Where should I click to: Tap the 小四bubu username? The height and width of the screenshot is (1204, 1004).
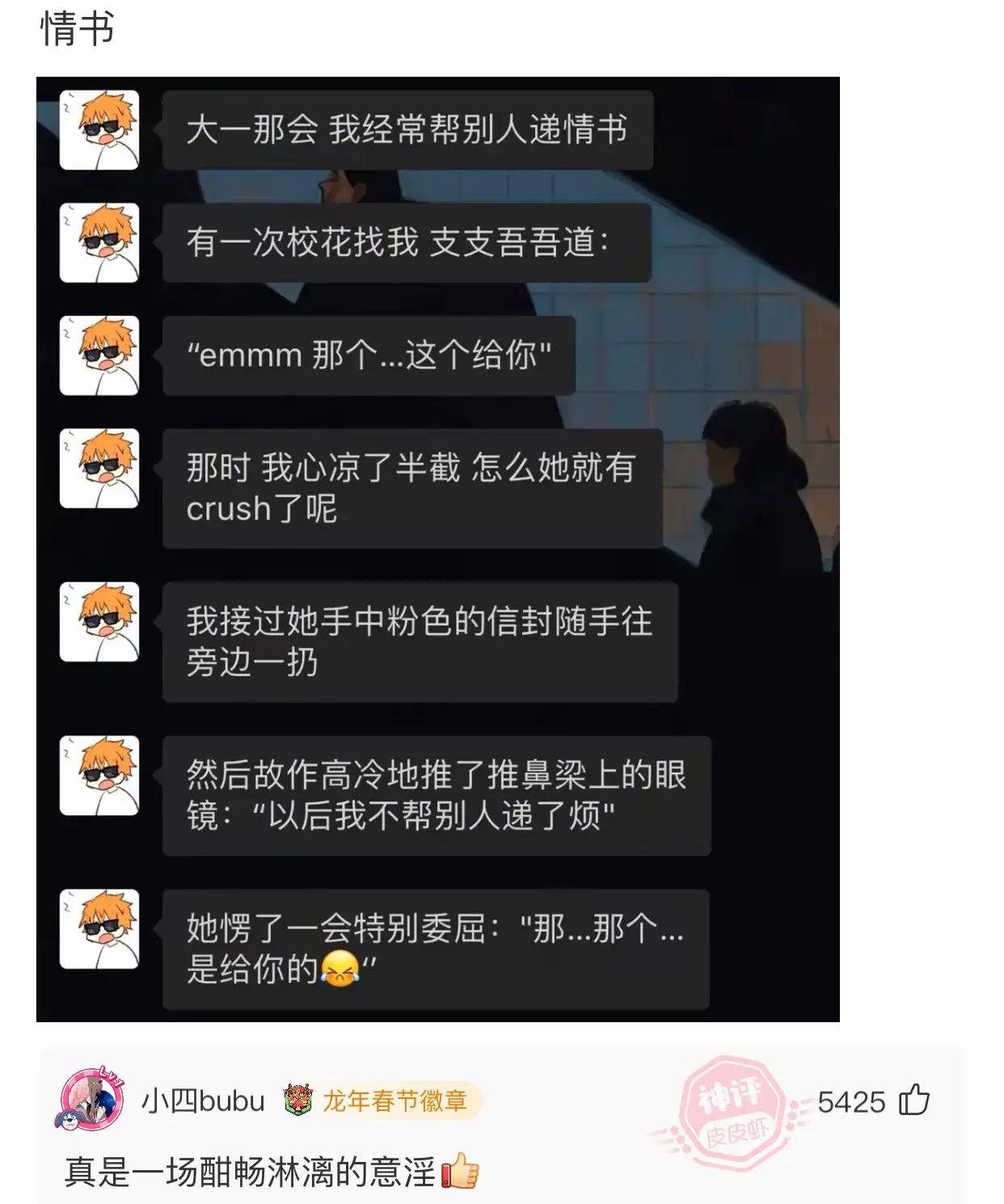[x=203, y=1101]
